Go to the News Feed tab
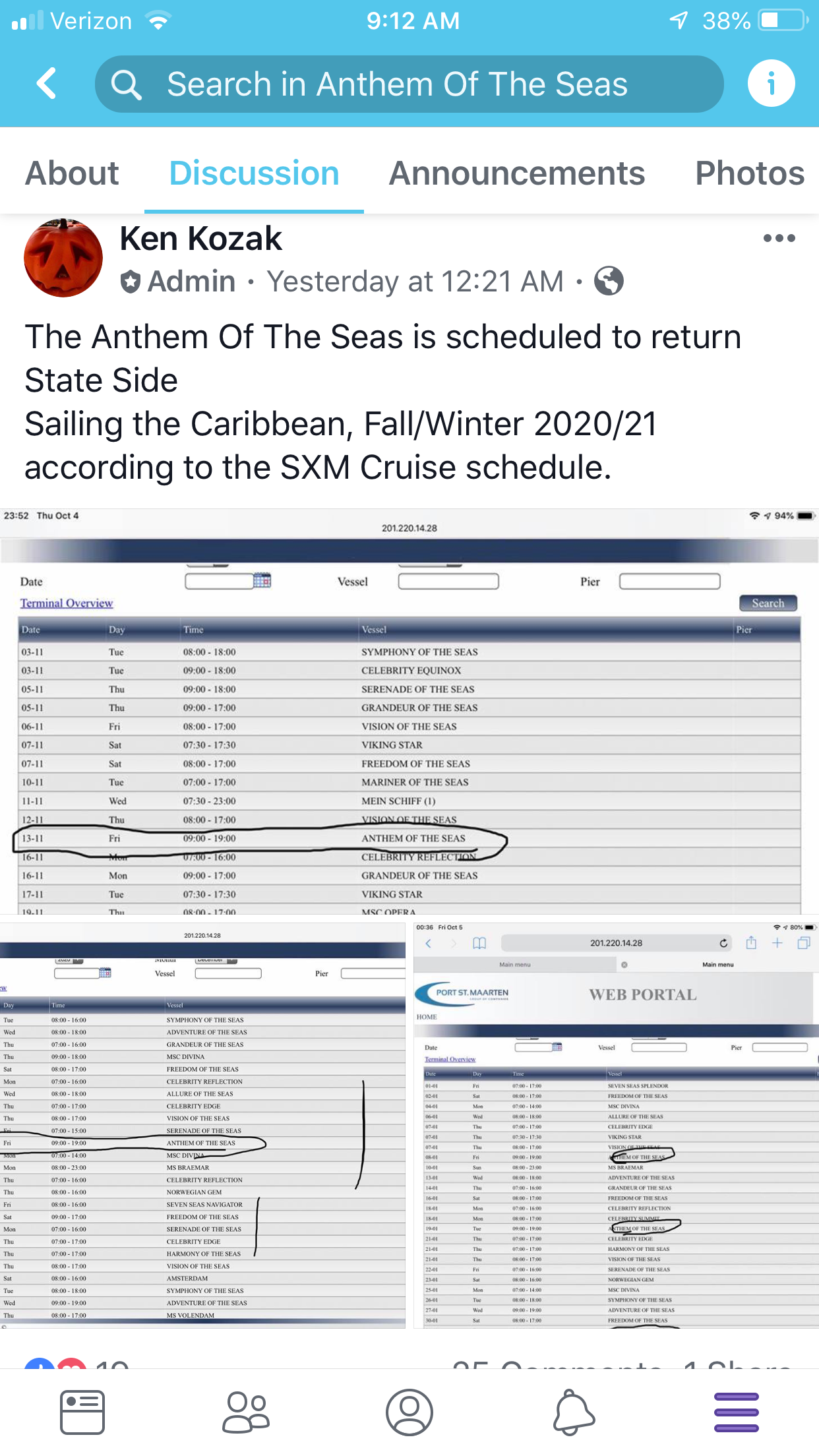 click(x=82, y=1412)
